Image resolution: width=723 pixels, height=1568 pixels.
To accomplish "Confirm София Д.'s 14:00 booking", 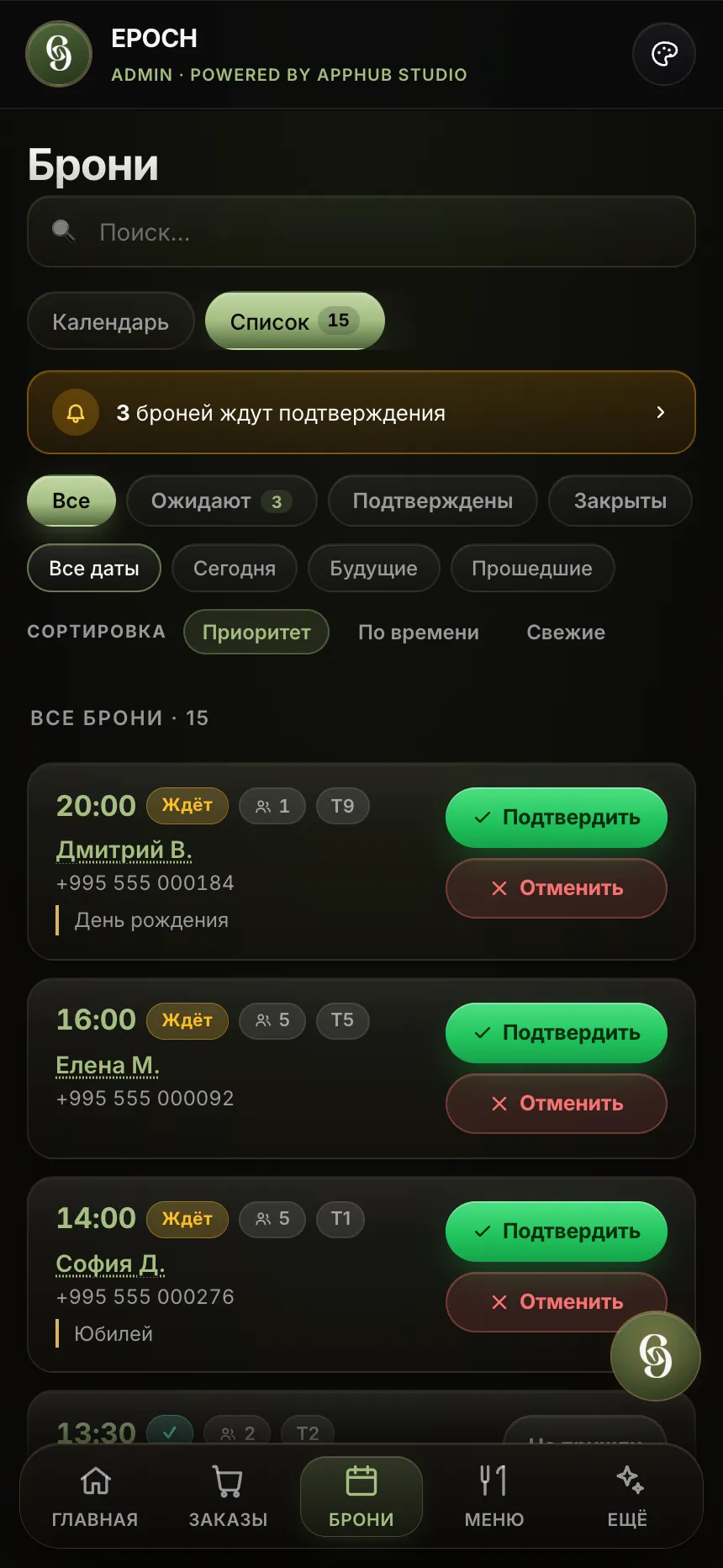I will pos(556,1232).
